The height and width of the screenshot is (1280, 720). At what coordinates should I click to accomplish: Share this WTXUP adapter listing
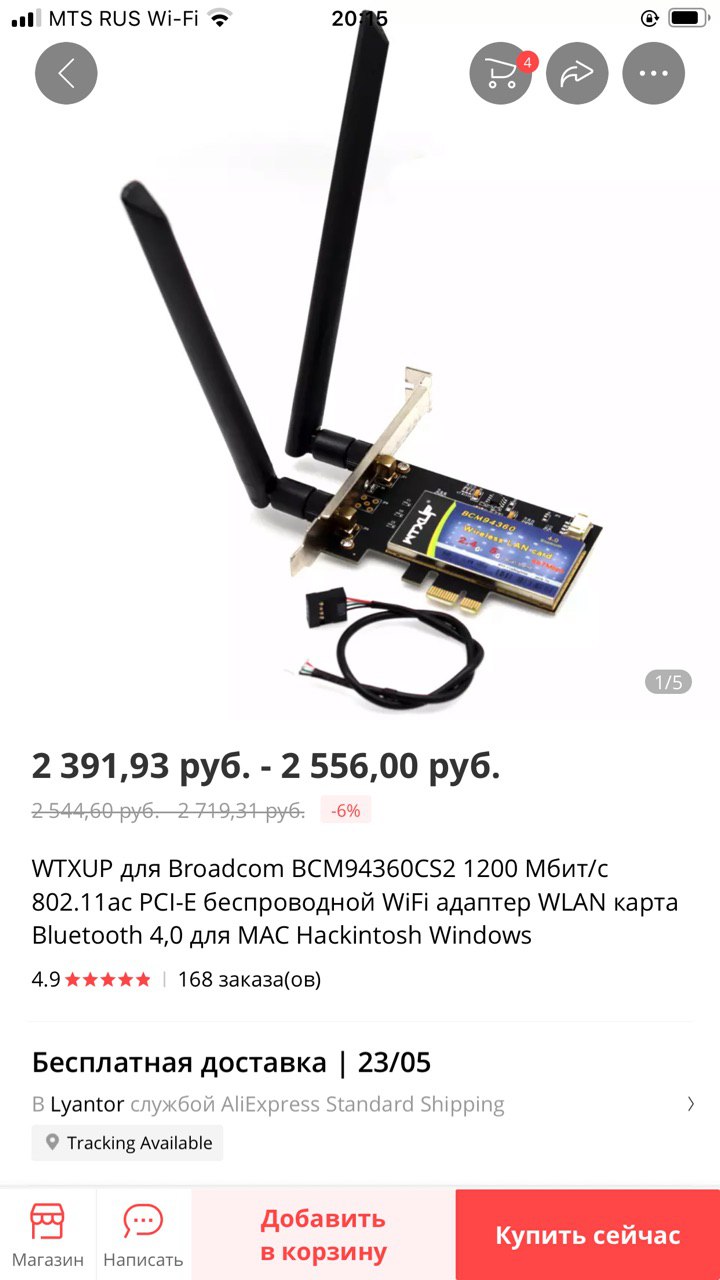click(577, 74)
